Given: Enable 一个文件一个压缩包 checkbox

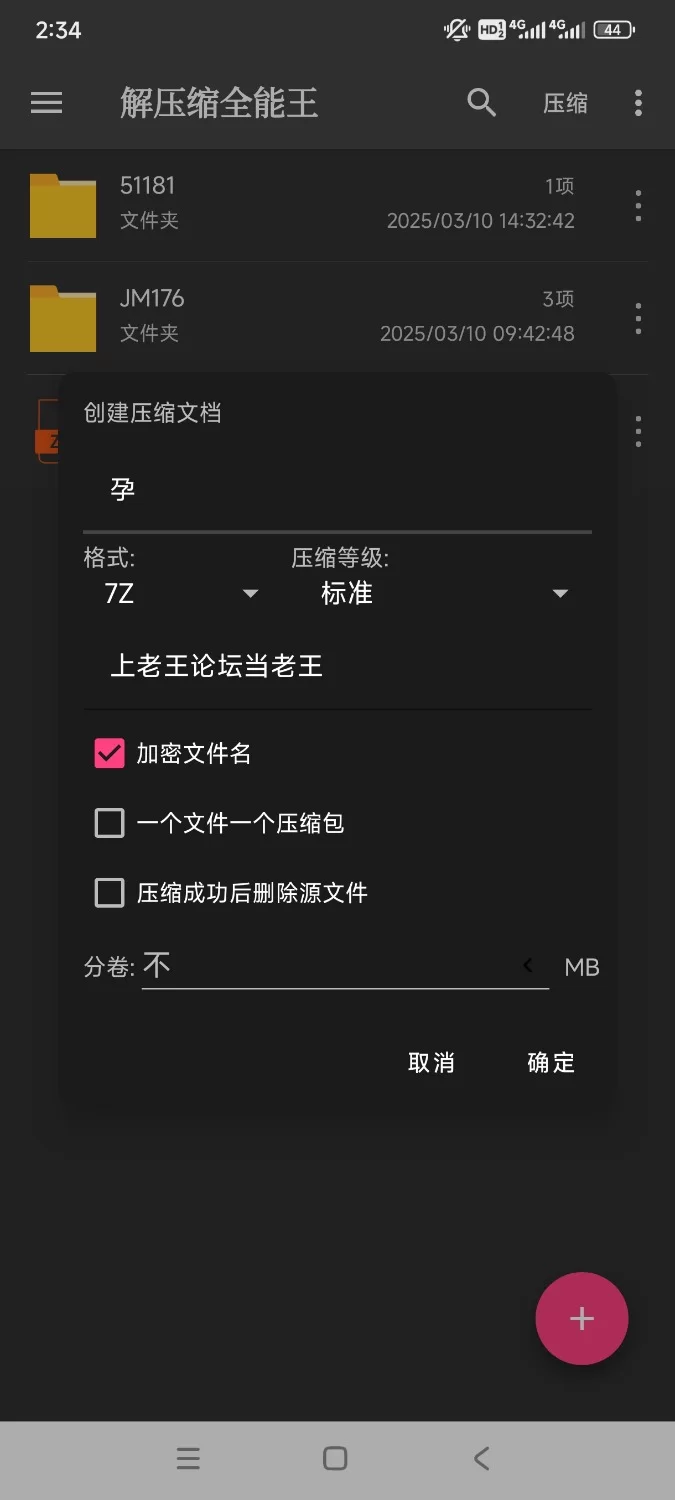Looking at the screenshot, I should (x=109, y=823).
